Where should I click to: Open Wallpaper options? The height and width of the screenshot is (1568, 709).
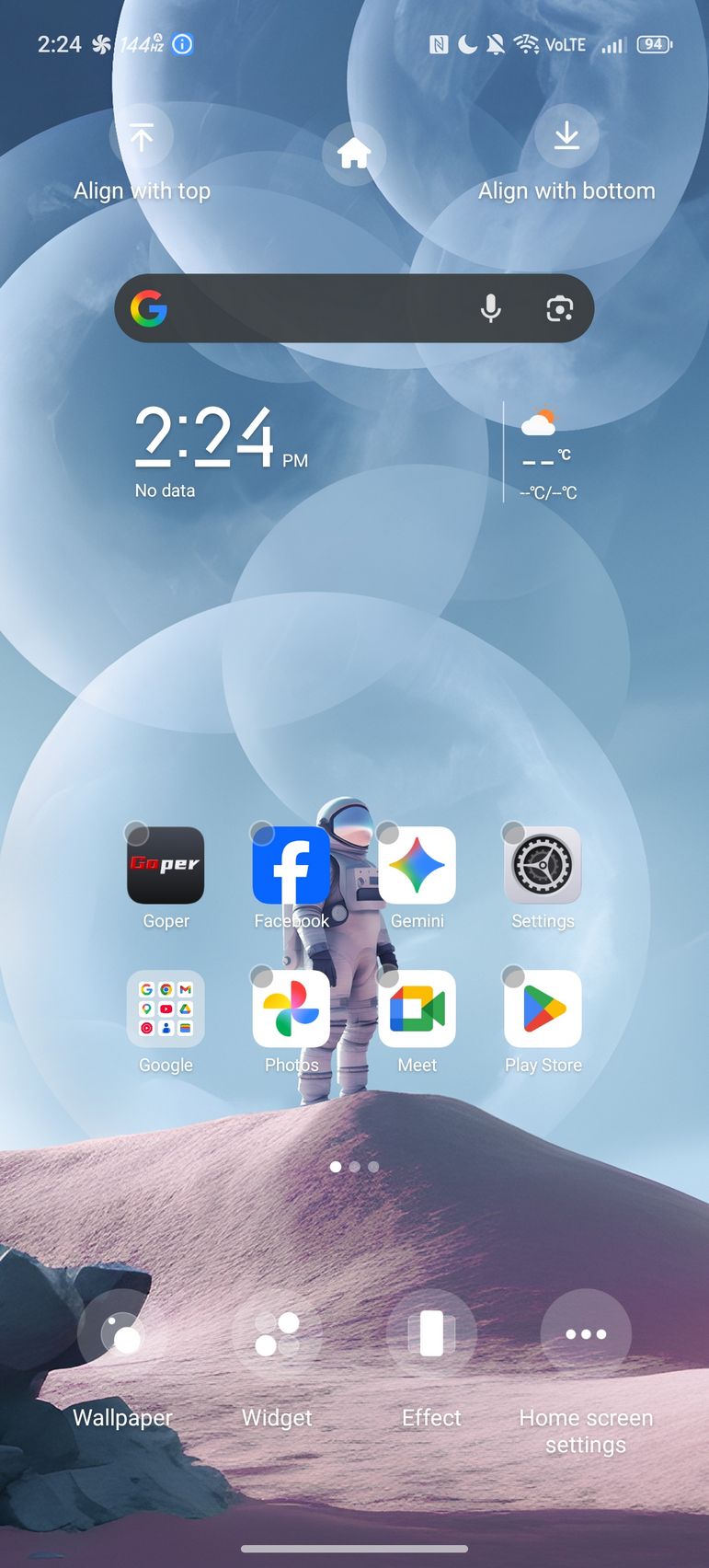[x=123, y=1334]
